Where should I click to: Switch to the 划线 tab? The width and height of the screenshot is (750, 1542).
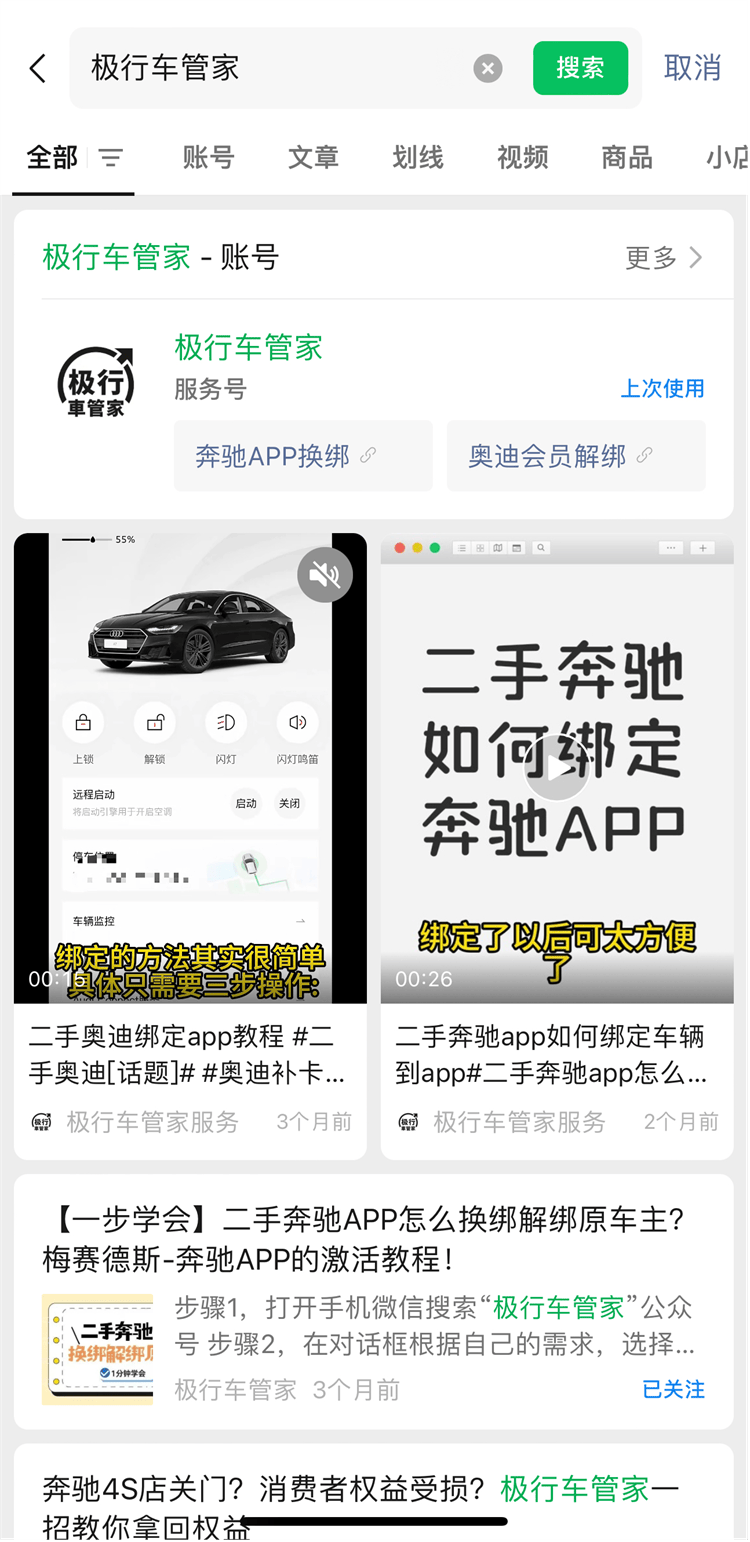[417, 158]
